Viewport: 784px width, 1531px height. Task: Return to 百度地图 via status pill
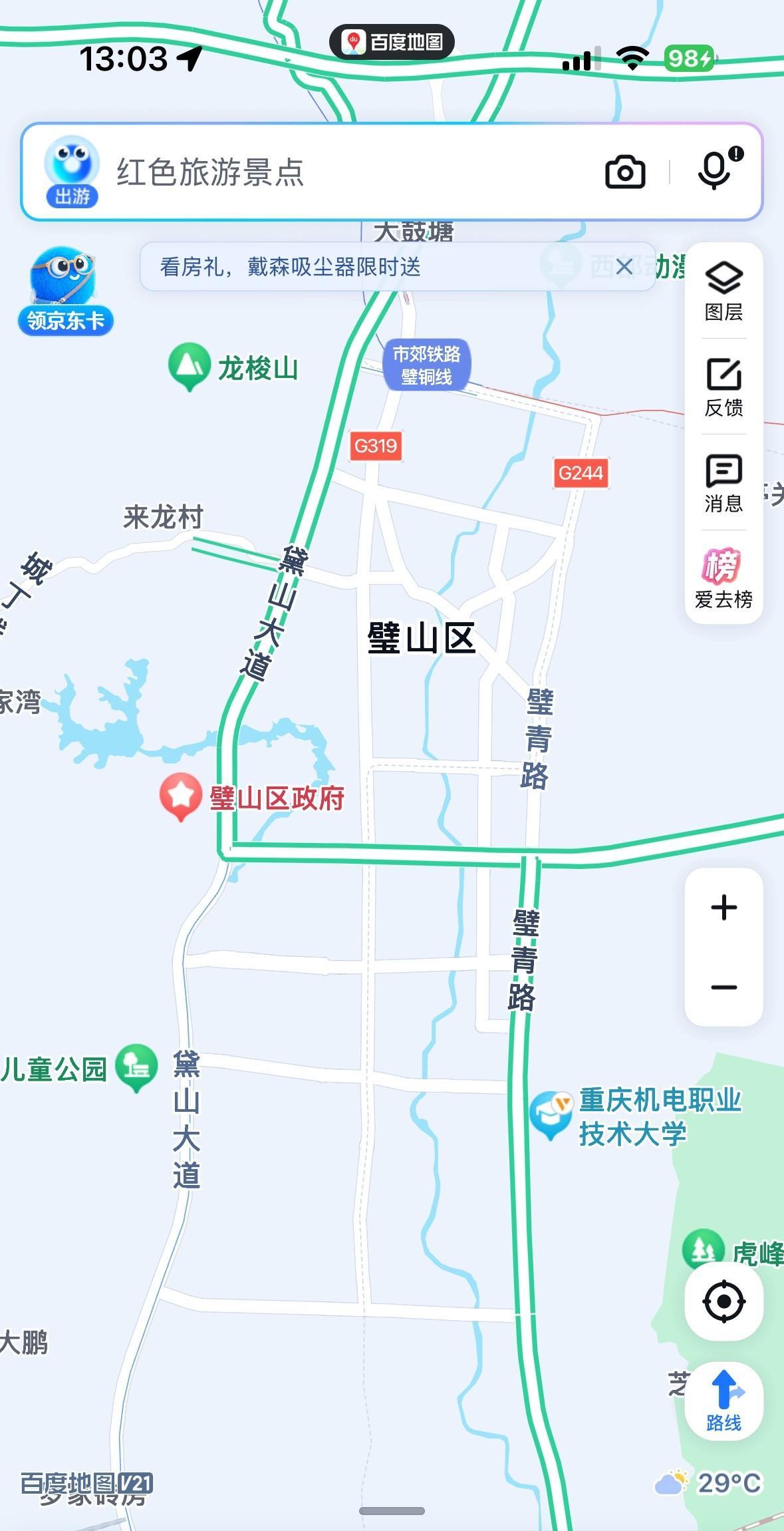tap(392, 42)
